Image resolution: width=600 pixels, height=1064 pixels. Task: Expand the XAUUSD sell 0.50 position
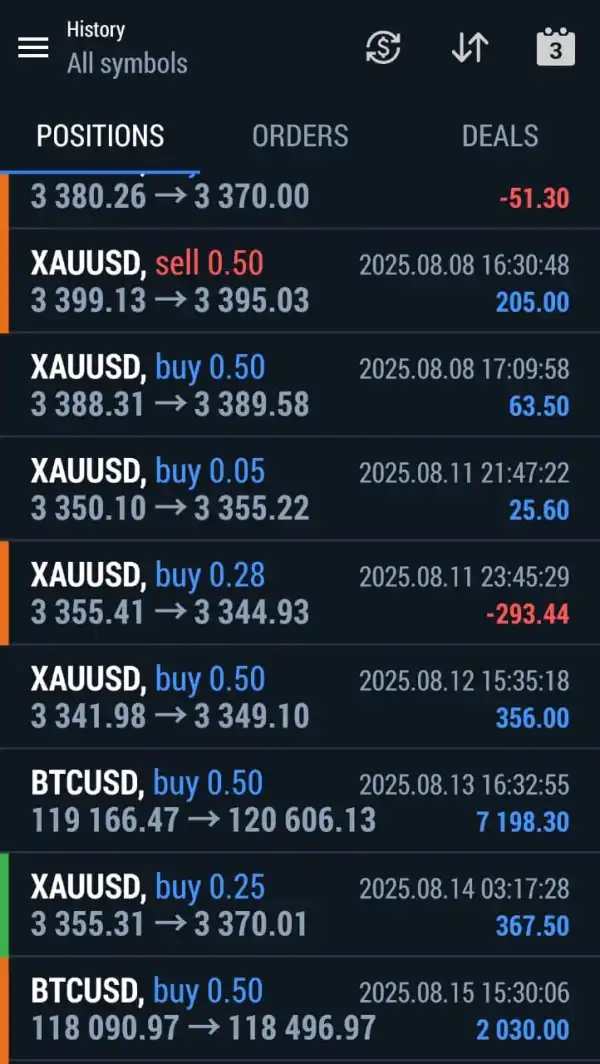tap(300, 281)
